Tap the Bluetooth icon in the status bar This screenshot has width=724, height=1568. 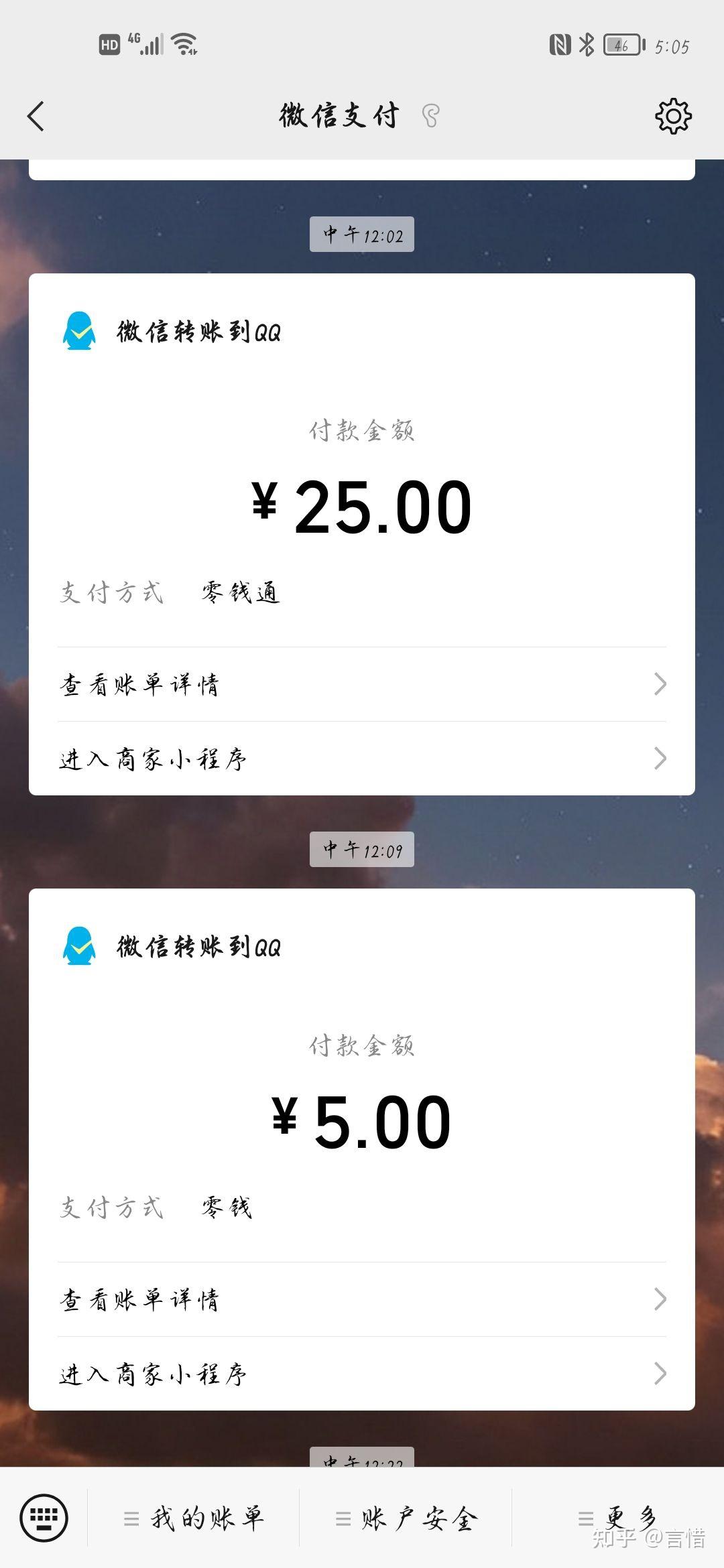586,44
